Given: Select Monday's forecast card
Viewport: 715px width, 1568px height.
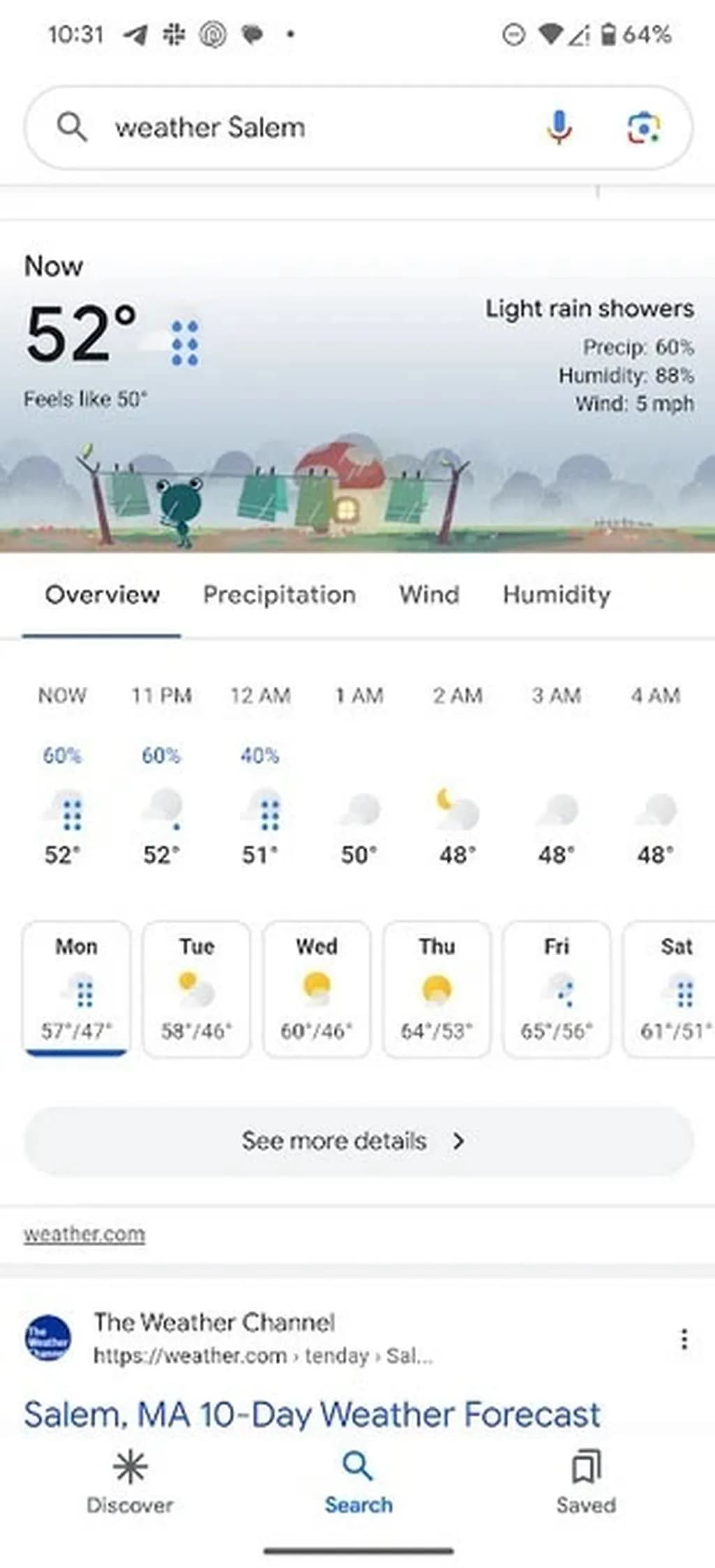Looking at the screenshot, I should pos(76,989).
